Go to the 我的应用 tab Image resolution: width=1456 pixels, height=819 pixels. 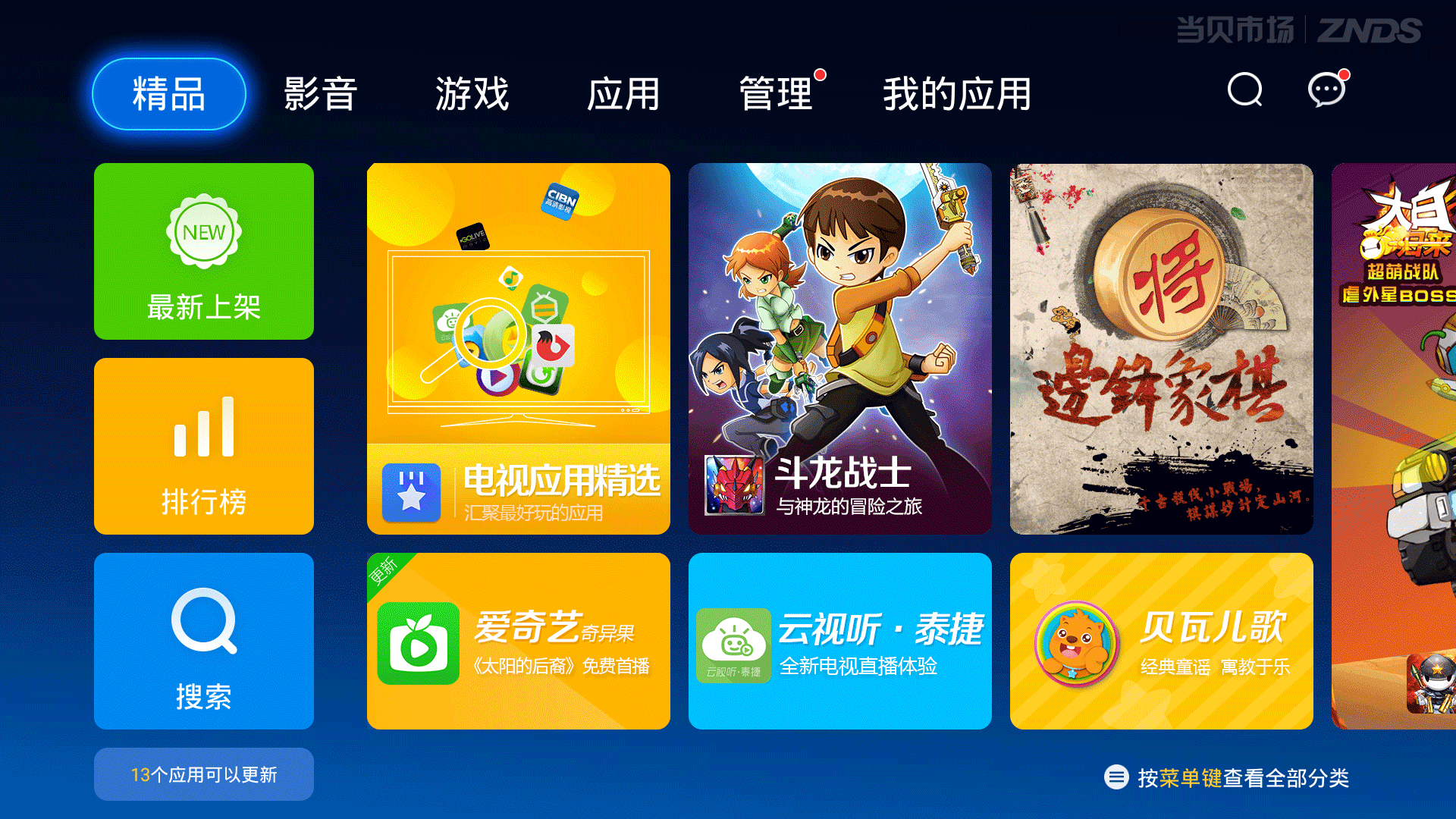coord(957,94)
